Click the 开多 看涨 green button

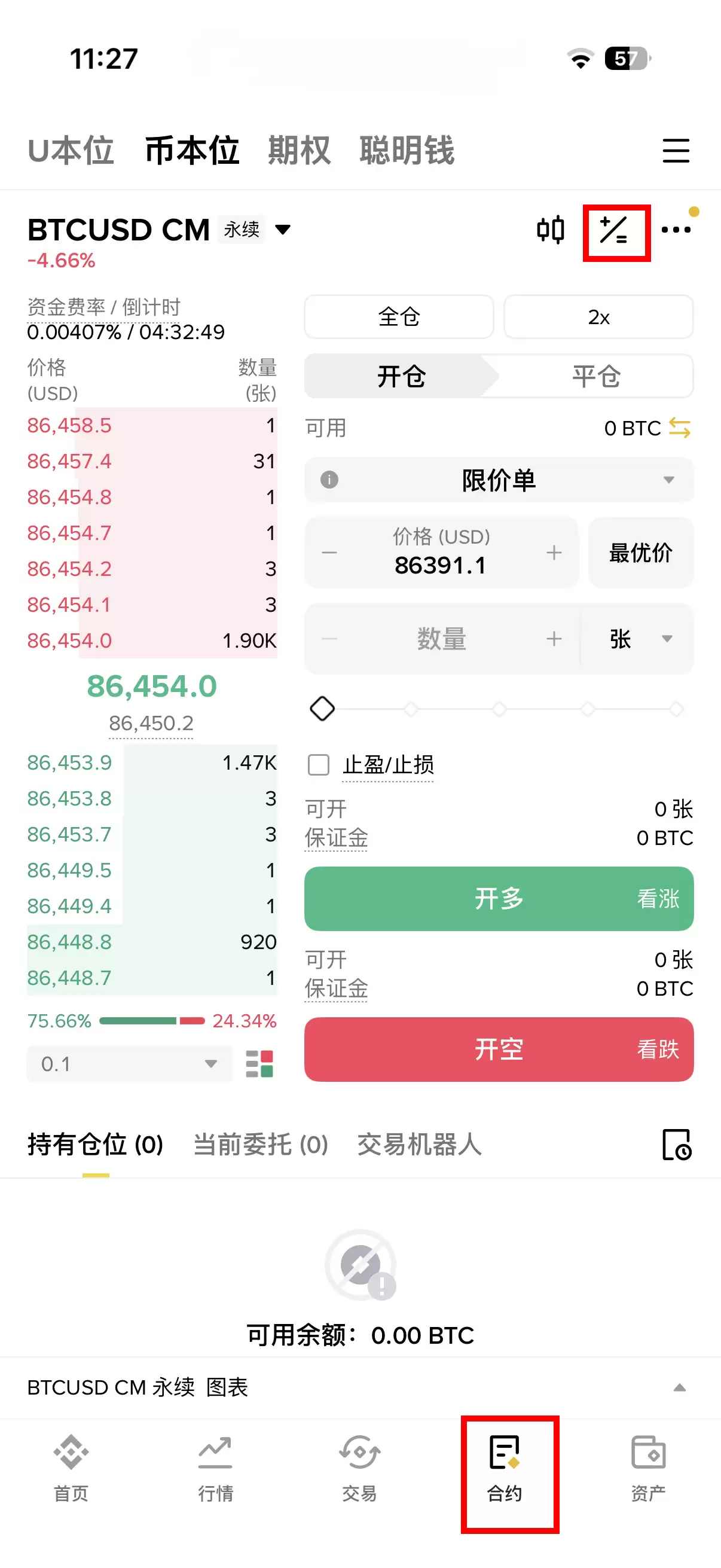pyautogui.click(x=499, y=899)
